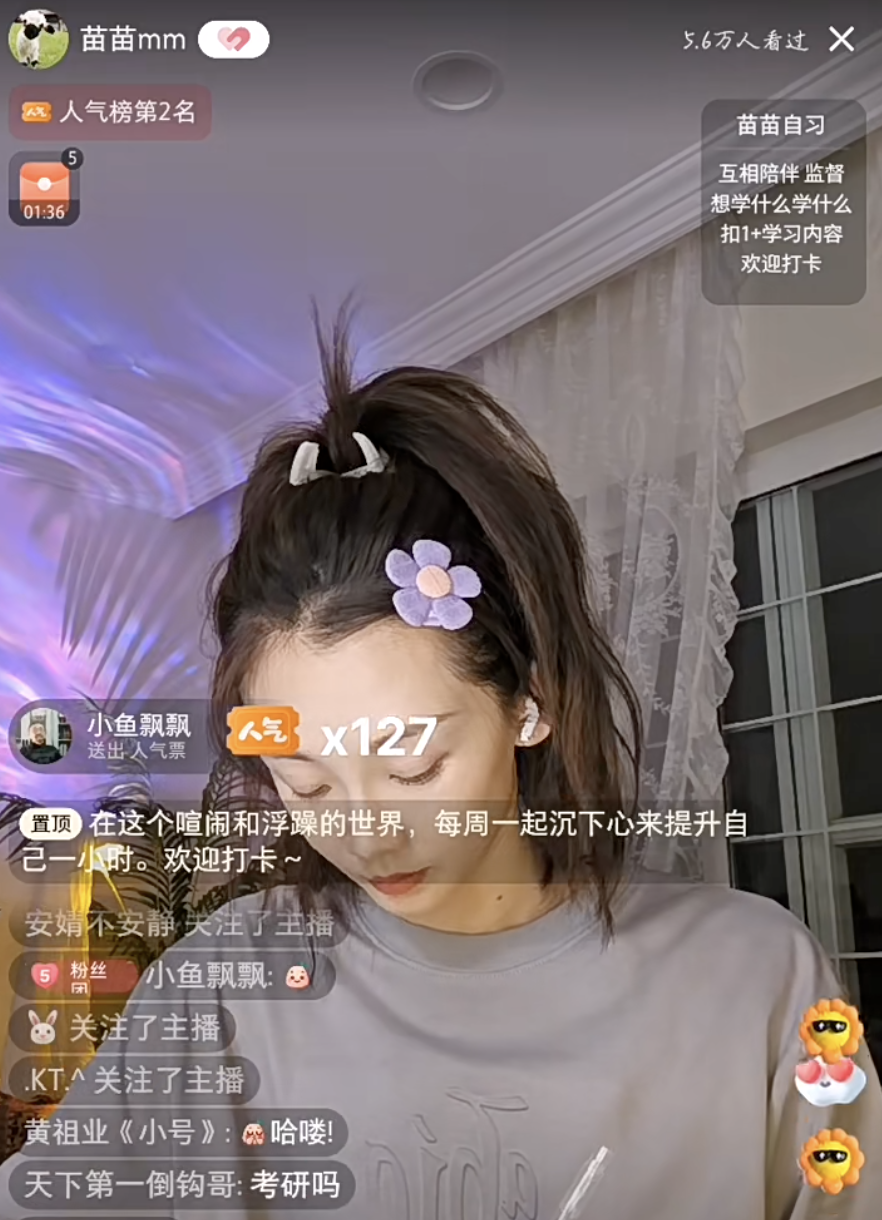Open the 苗苗自习 announcement card

[x=782, y=201]
